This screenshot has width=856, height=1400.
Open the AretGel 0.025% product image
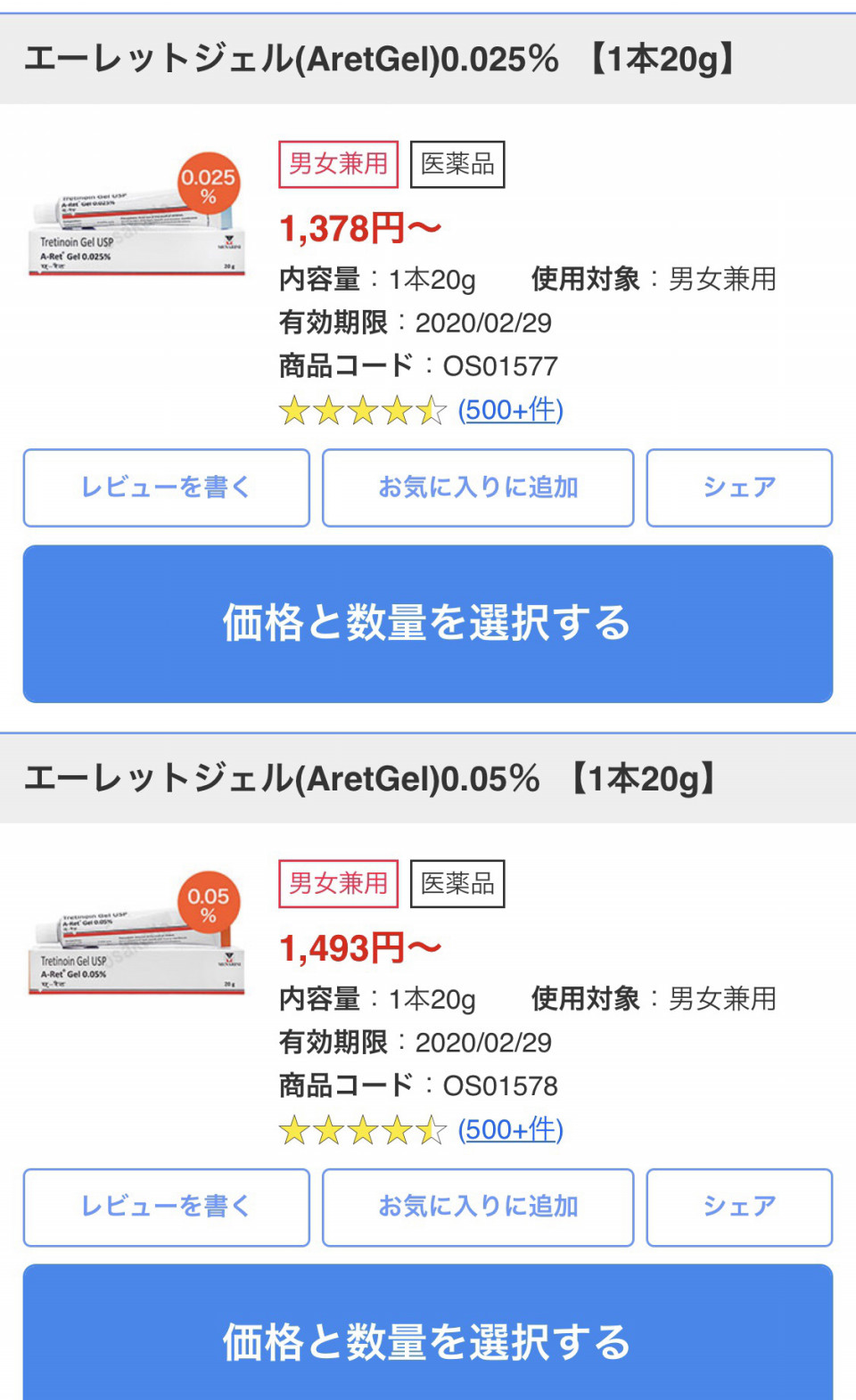tap(136, 218)
